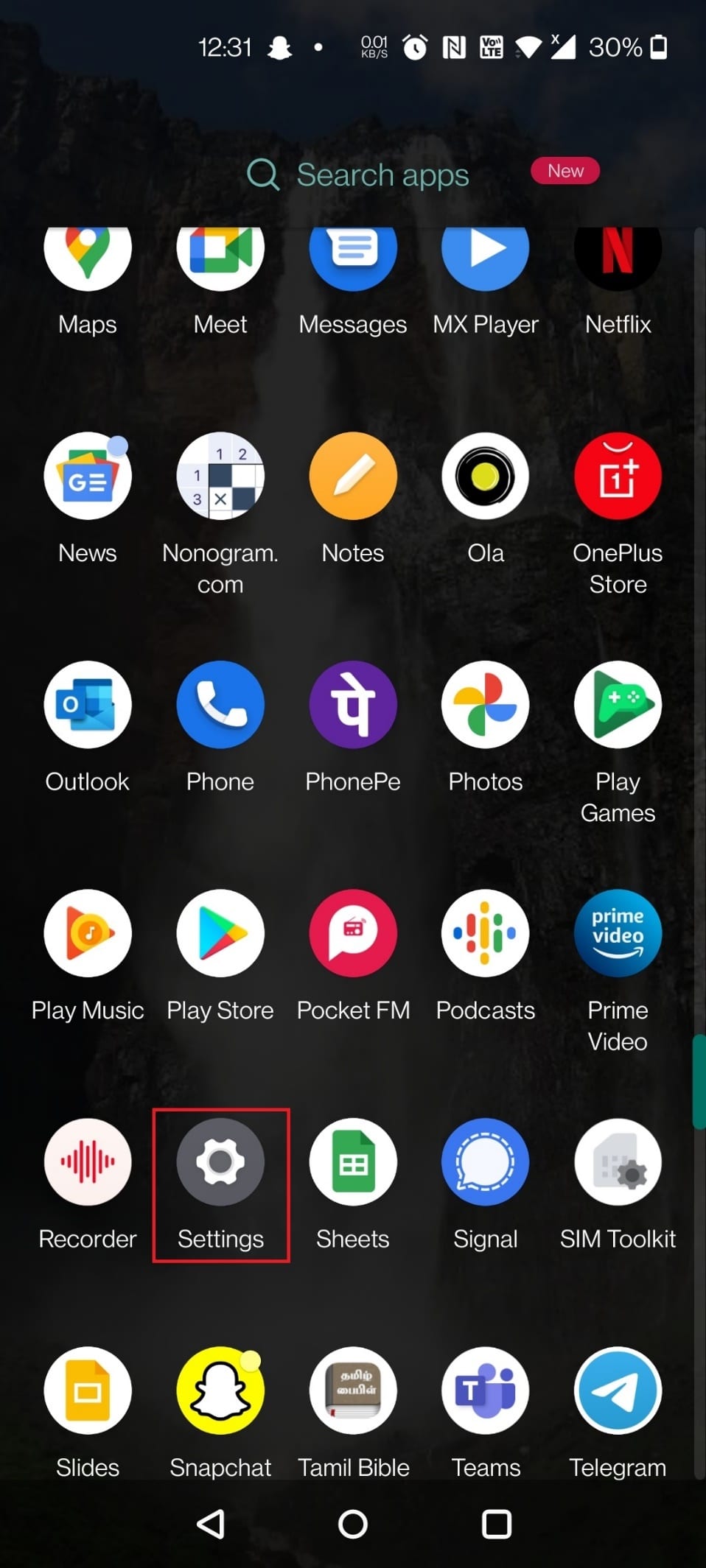Launch the Notes app
706x1568 pixels.
pos(353,477)
